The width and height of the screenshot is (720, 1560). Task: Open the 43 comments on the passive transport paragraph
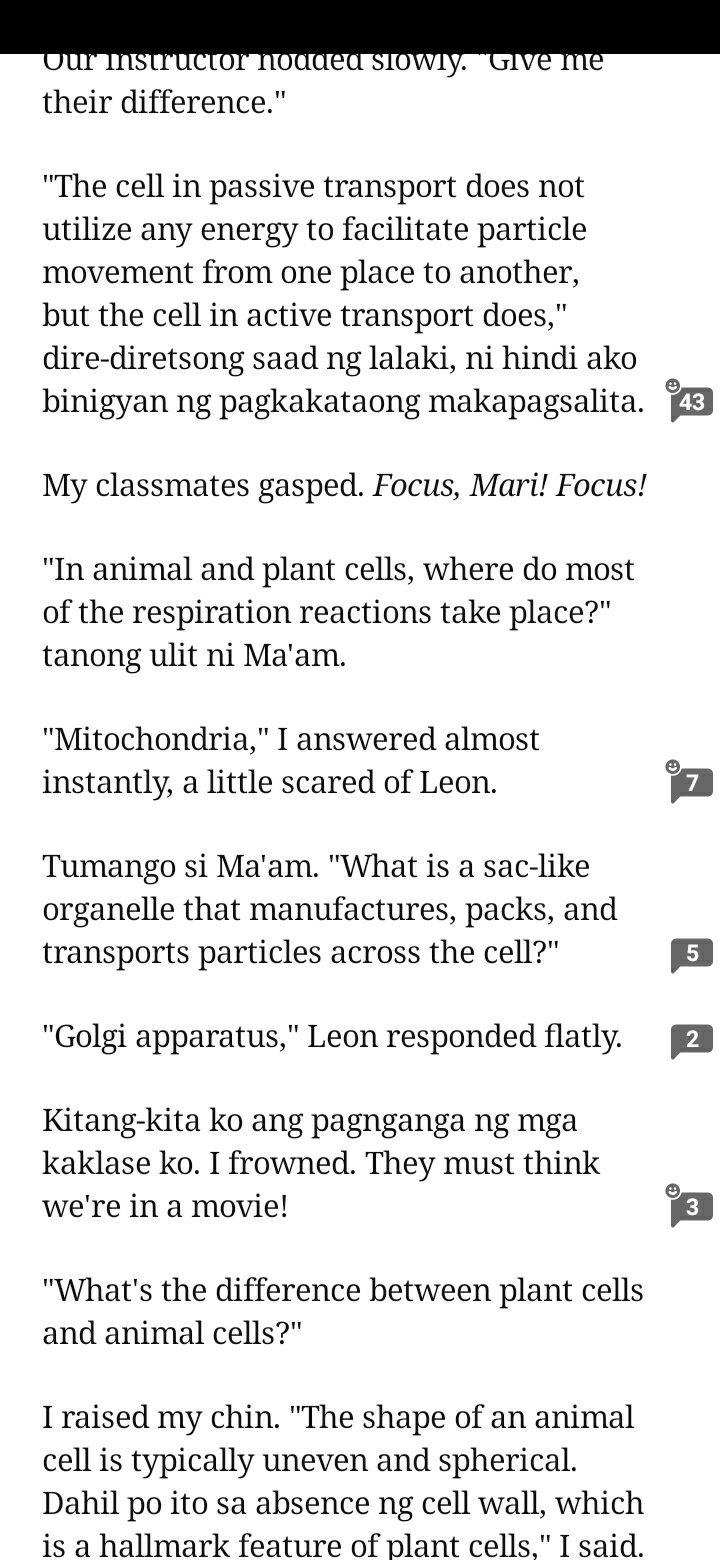click(691, 403)
